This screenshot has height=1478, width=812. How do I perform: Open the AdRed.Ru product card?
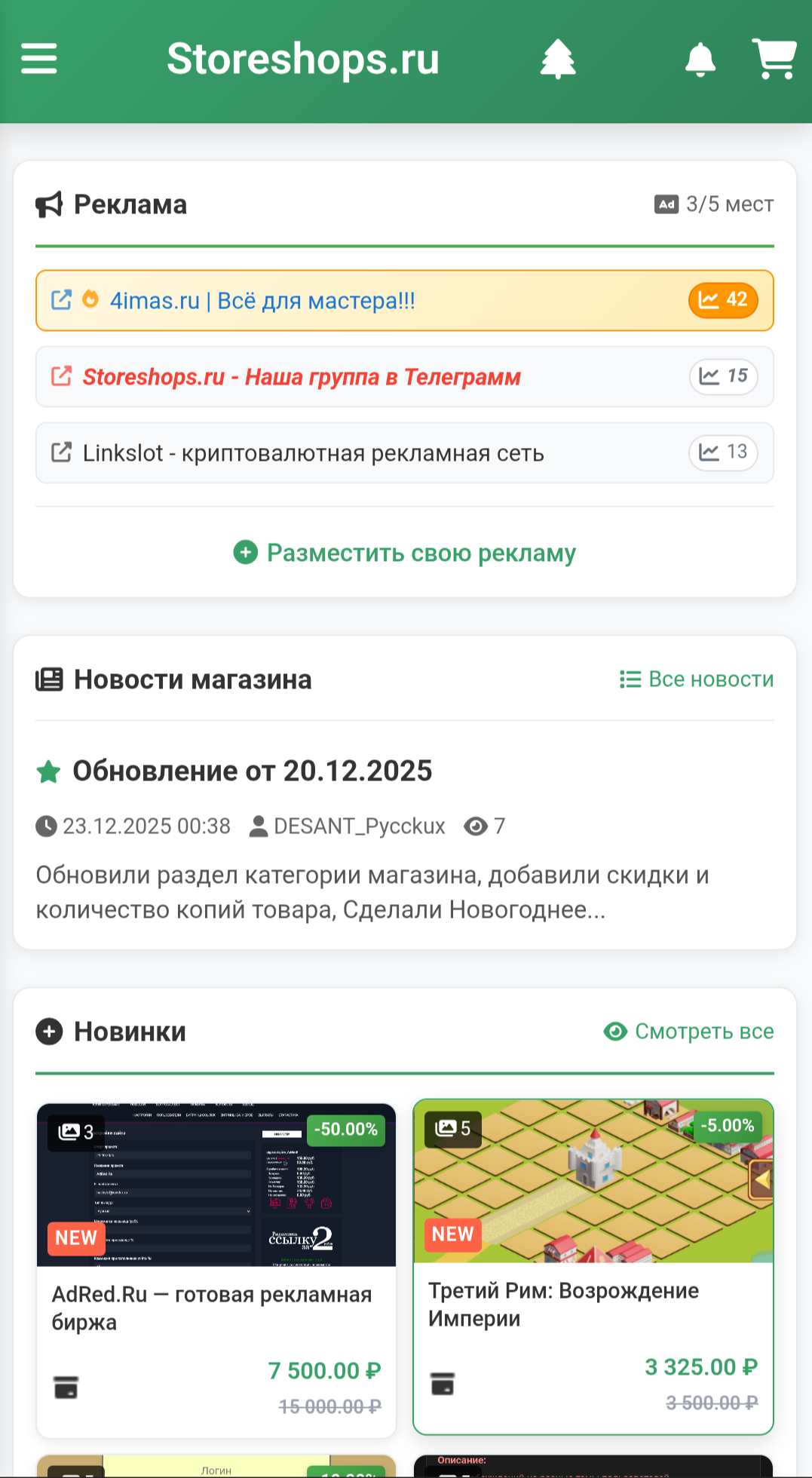pos(211,1308)
